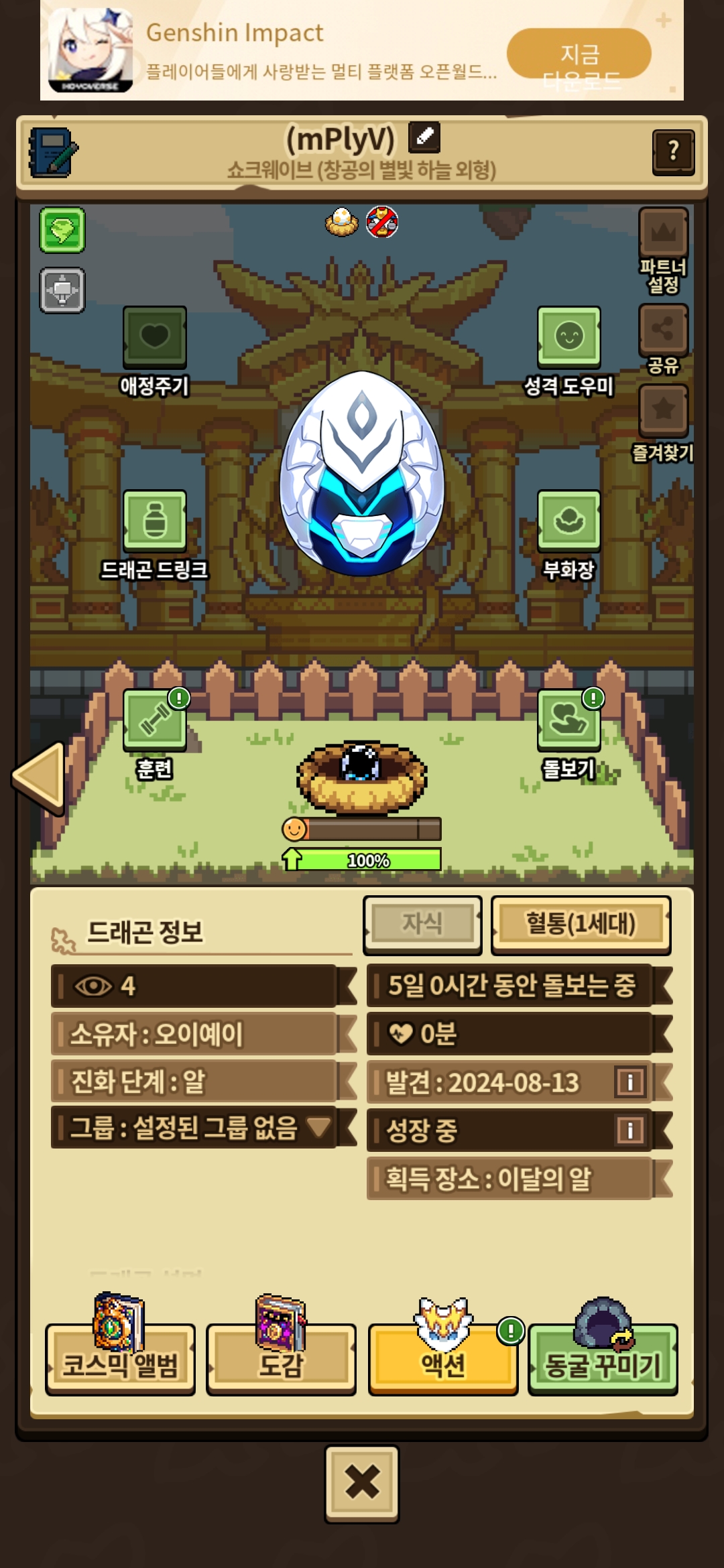This screenshot has height=1568, width=724.
Task: View 혈통(1세대) lineage
Action: click(x=581, y=923)
